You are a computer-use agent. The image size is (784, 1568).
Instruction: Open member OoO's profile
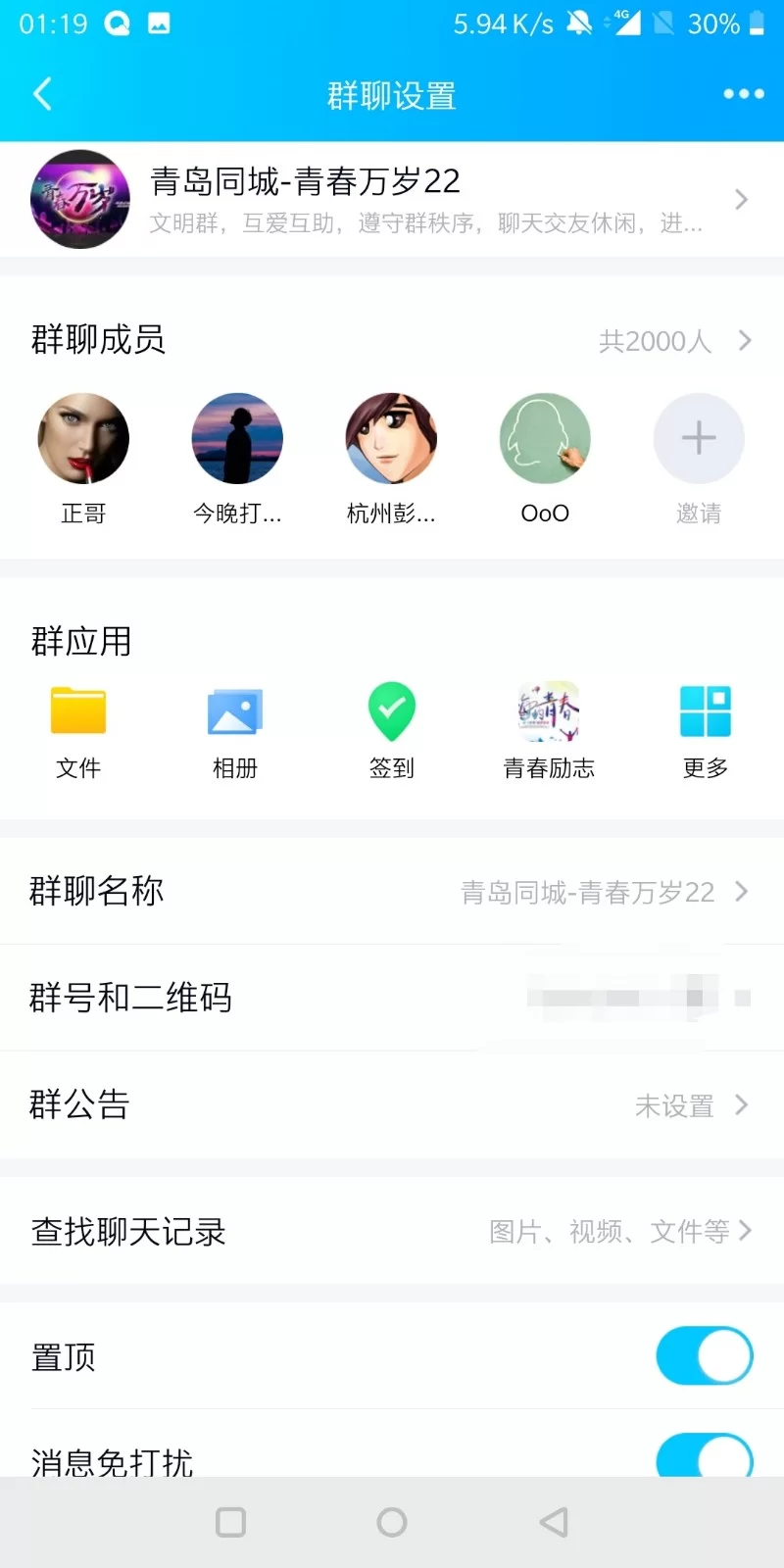click(x=545, y=439)
